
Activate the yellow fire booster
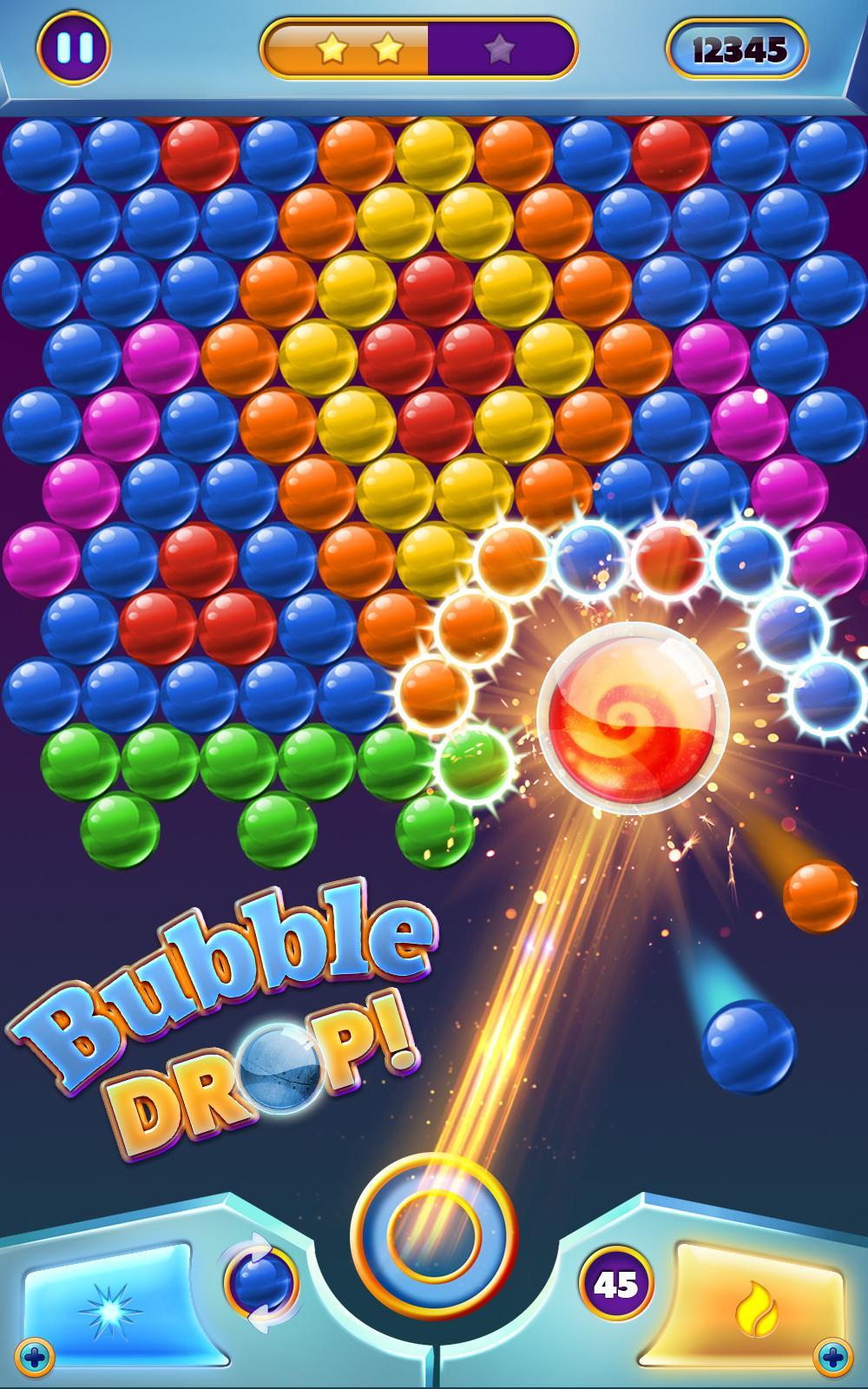(752, 1302)
